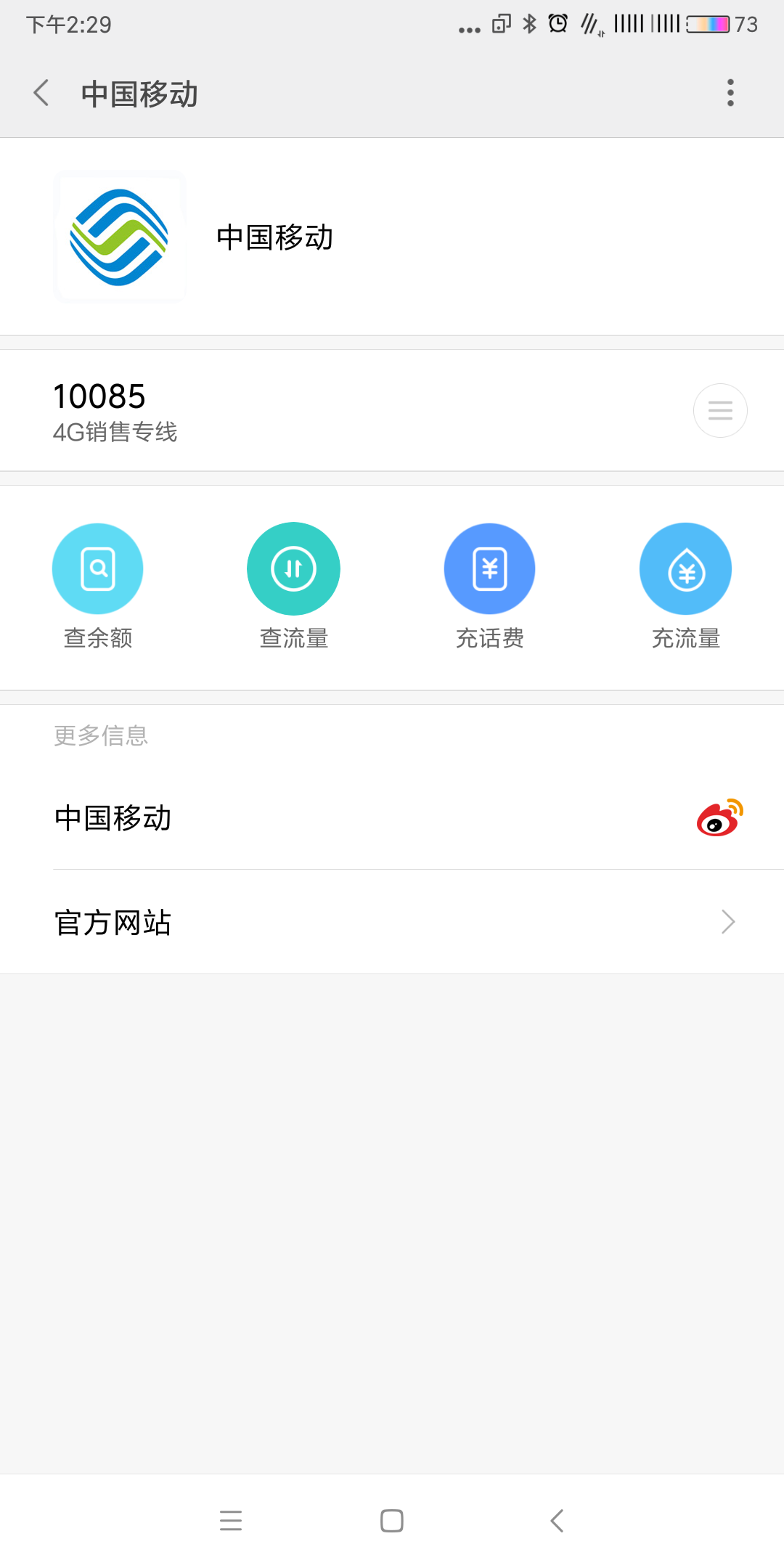Tap the 更多信息 section header
Image resolution: width=784 pixels, height=1568 pixels.
click(100, 735)
